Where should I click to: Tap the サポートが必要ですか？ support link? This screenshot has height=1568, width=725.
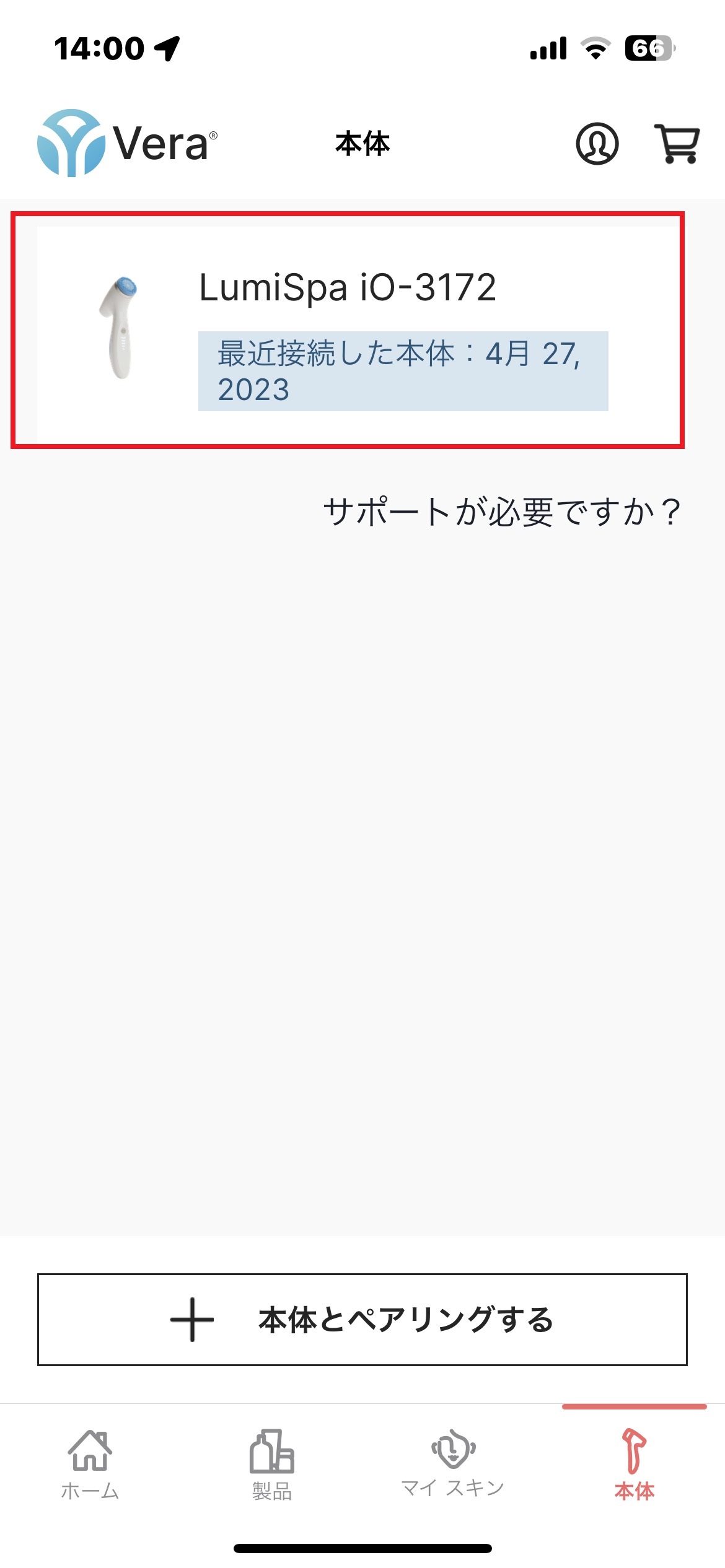502,512
